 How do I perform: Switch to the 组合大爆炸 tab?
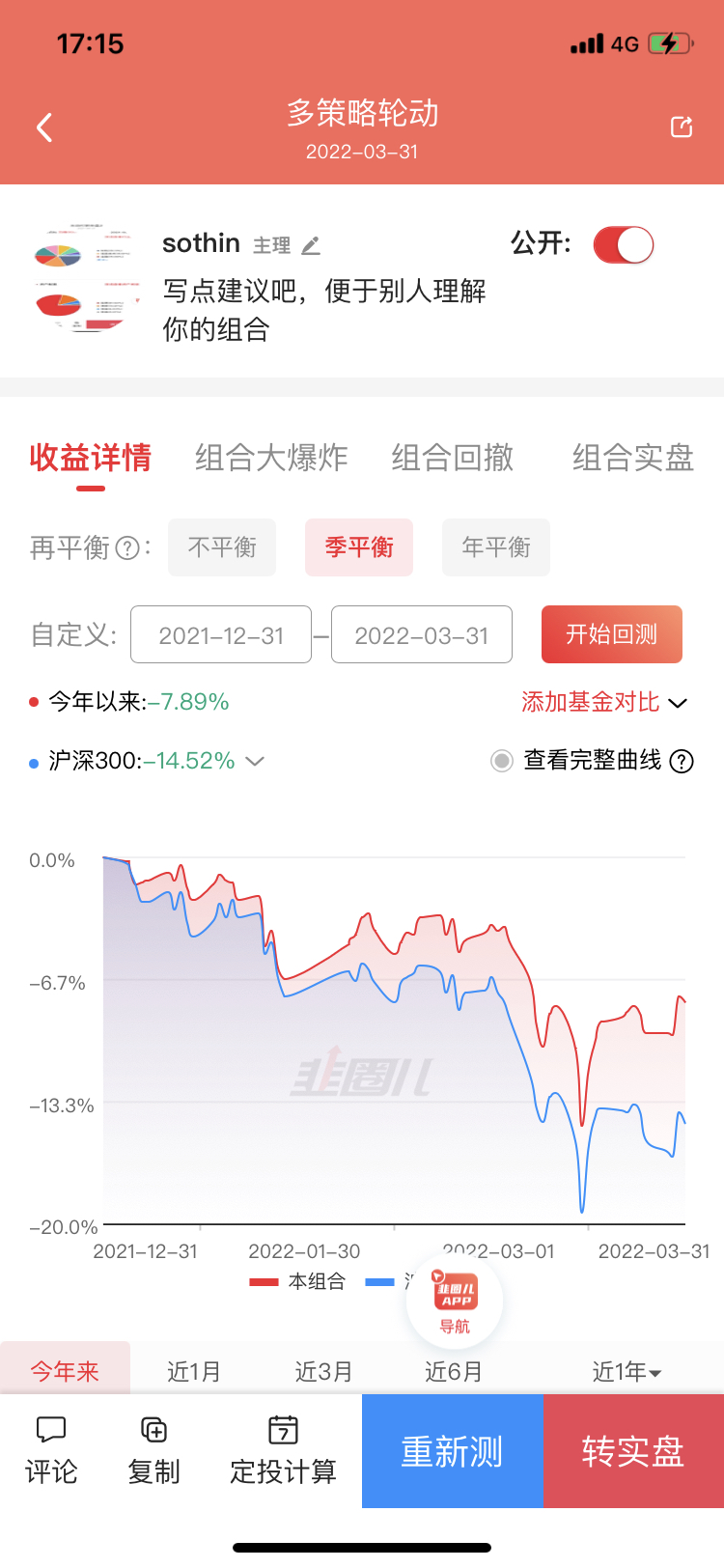[x=271, y=458]
